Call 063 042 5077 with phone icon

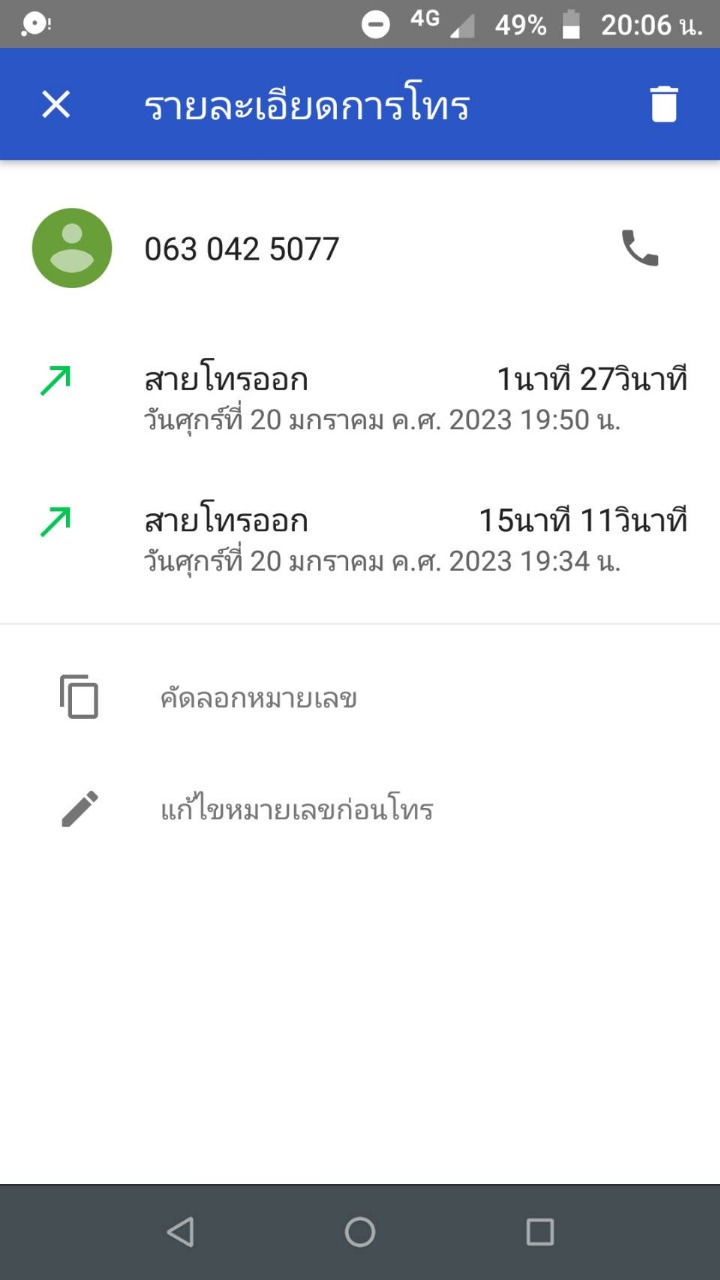(640, 248)
